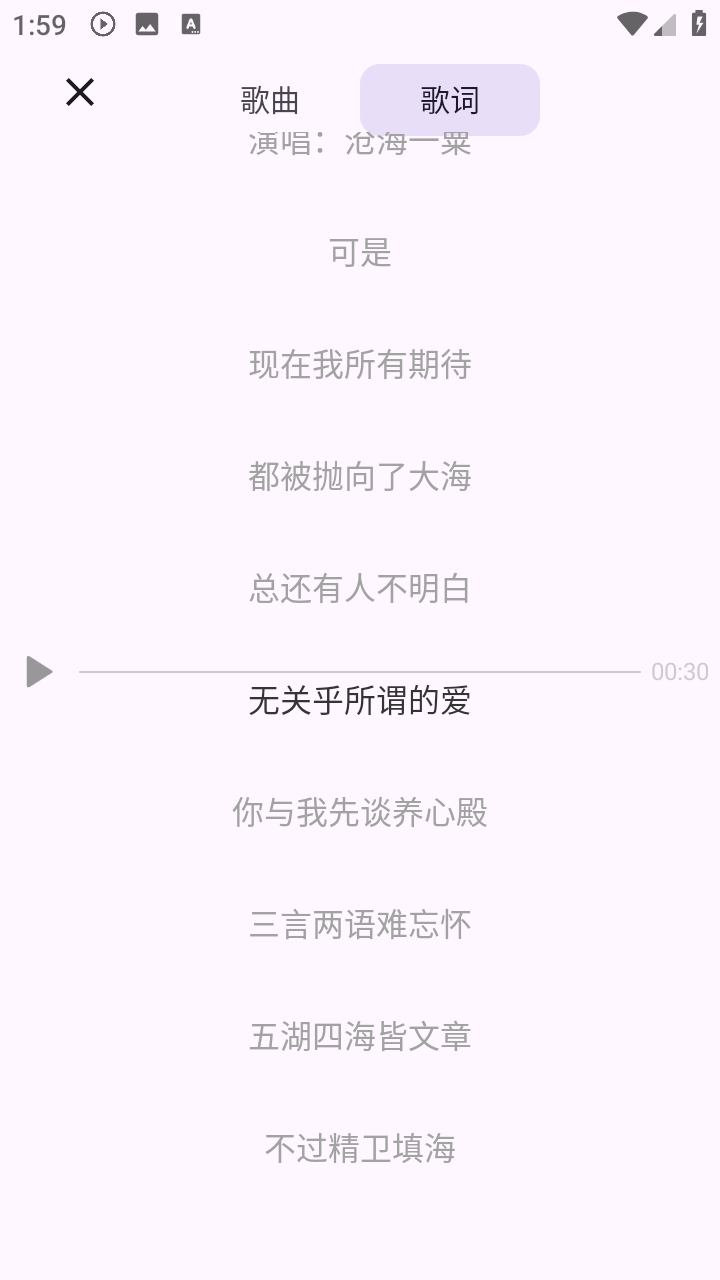Tap the 00:30 timestamp
720x1280 pixels.
(680, 671)
